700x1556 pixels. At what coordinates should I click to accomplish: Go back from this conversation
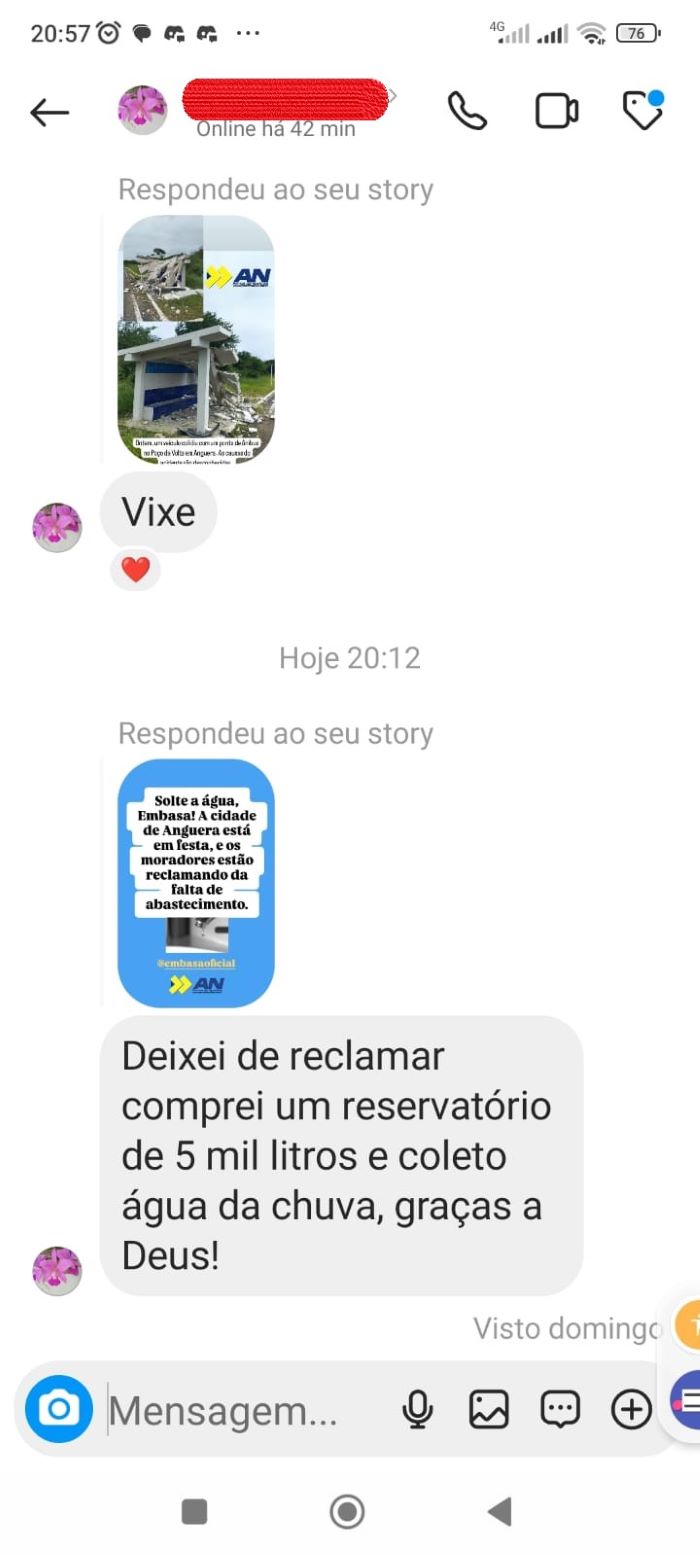tap(49, 112)
